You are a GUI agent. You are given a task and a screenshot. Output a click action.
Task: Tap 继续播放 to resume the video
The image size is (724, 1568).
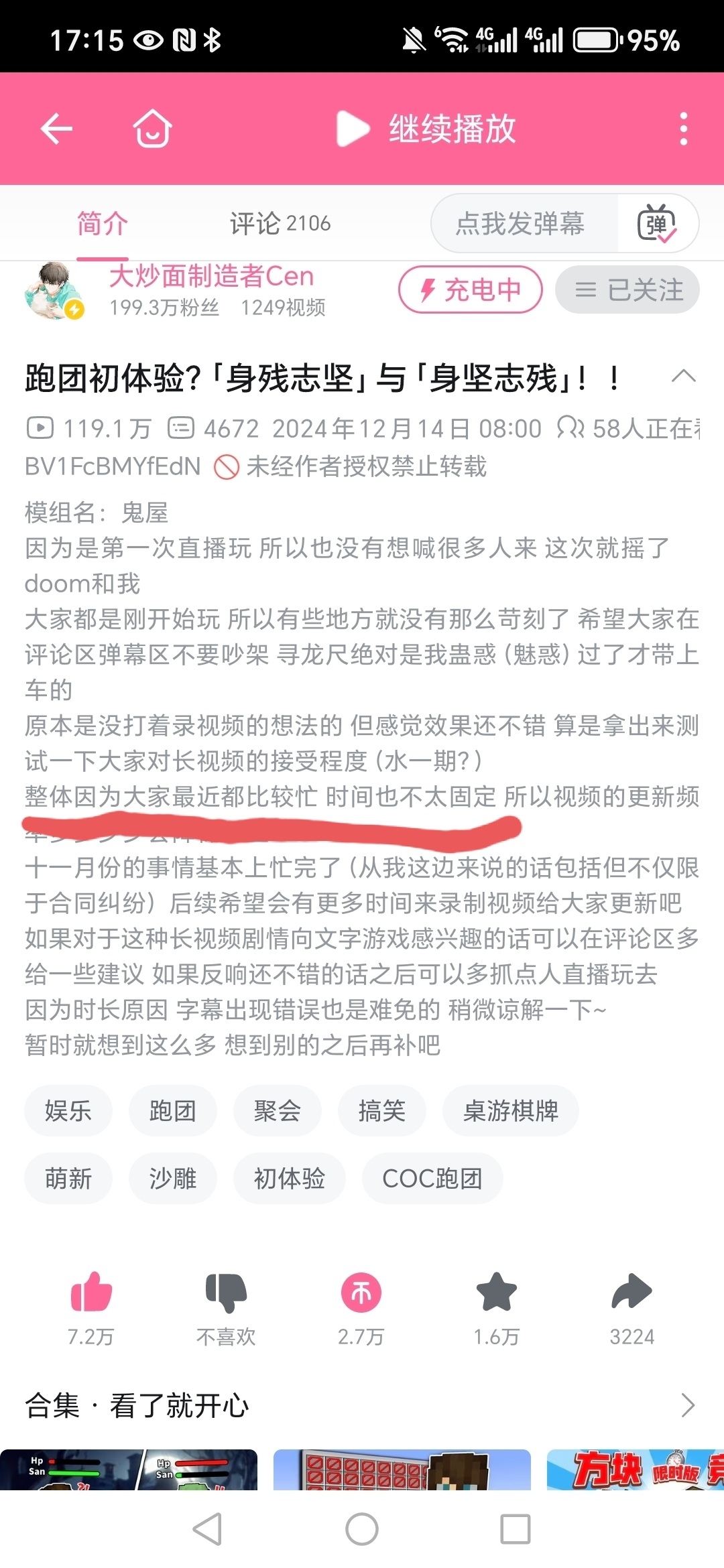coord(426,129)
